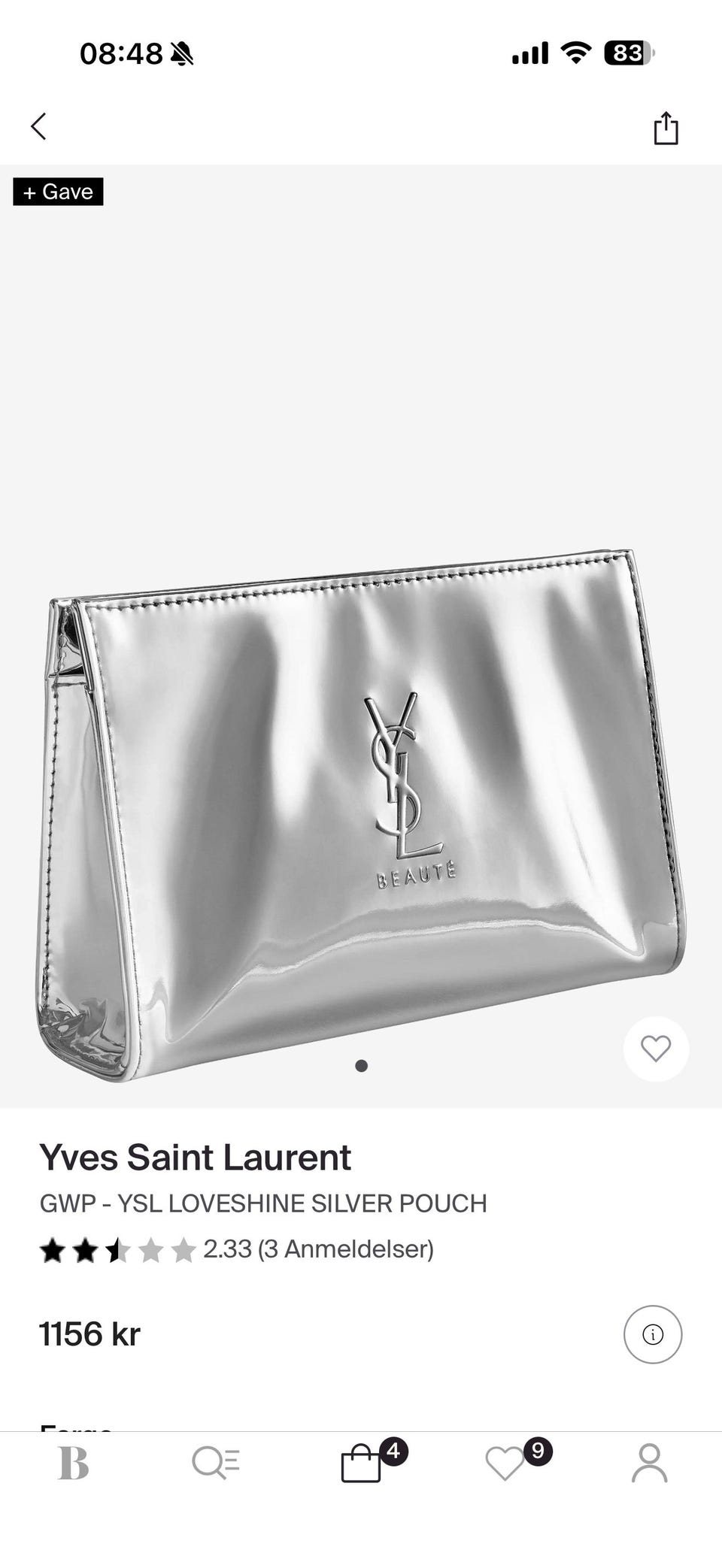
Task: Share this YSL pouch product
Action: point(666,128)
